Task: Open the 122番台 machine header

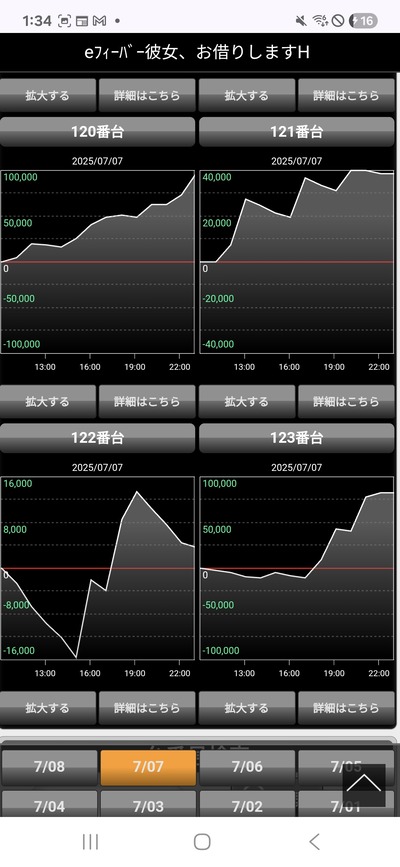Action: point(97,438)
